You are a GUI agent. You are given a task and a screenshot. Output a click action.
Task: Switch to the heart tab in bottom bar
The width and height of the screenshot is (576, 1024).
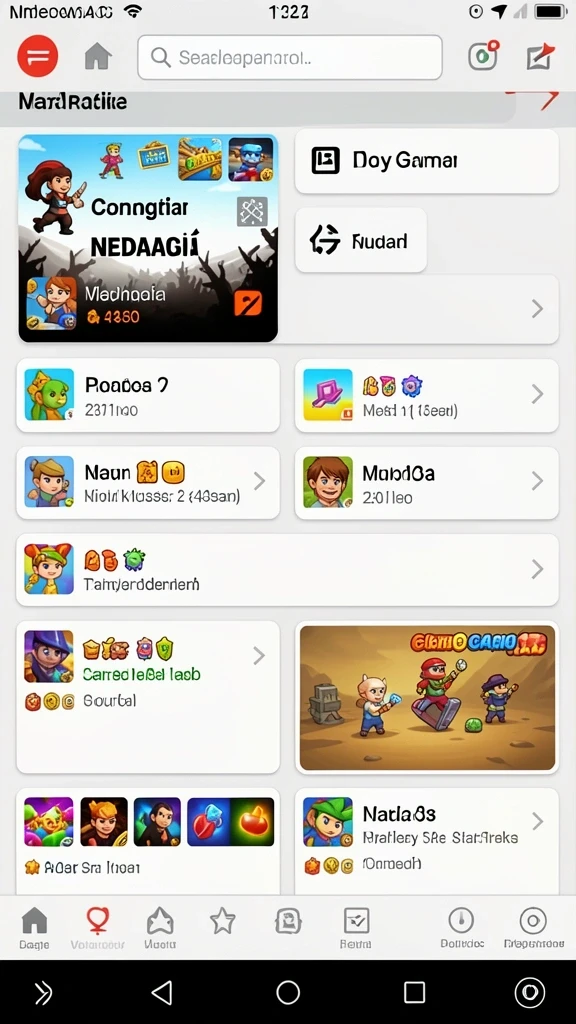pyautogui.click(x=97, y=927)
